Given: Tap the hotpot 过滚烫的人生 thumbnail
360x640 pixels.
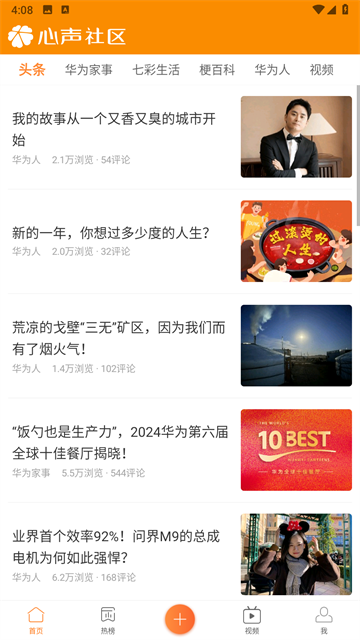Looking at the screenshot, I should coord(296,241).
